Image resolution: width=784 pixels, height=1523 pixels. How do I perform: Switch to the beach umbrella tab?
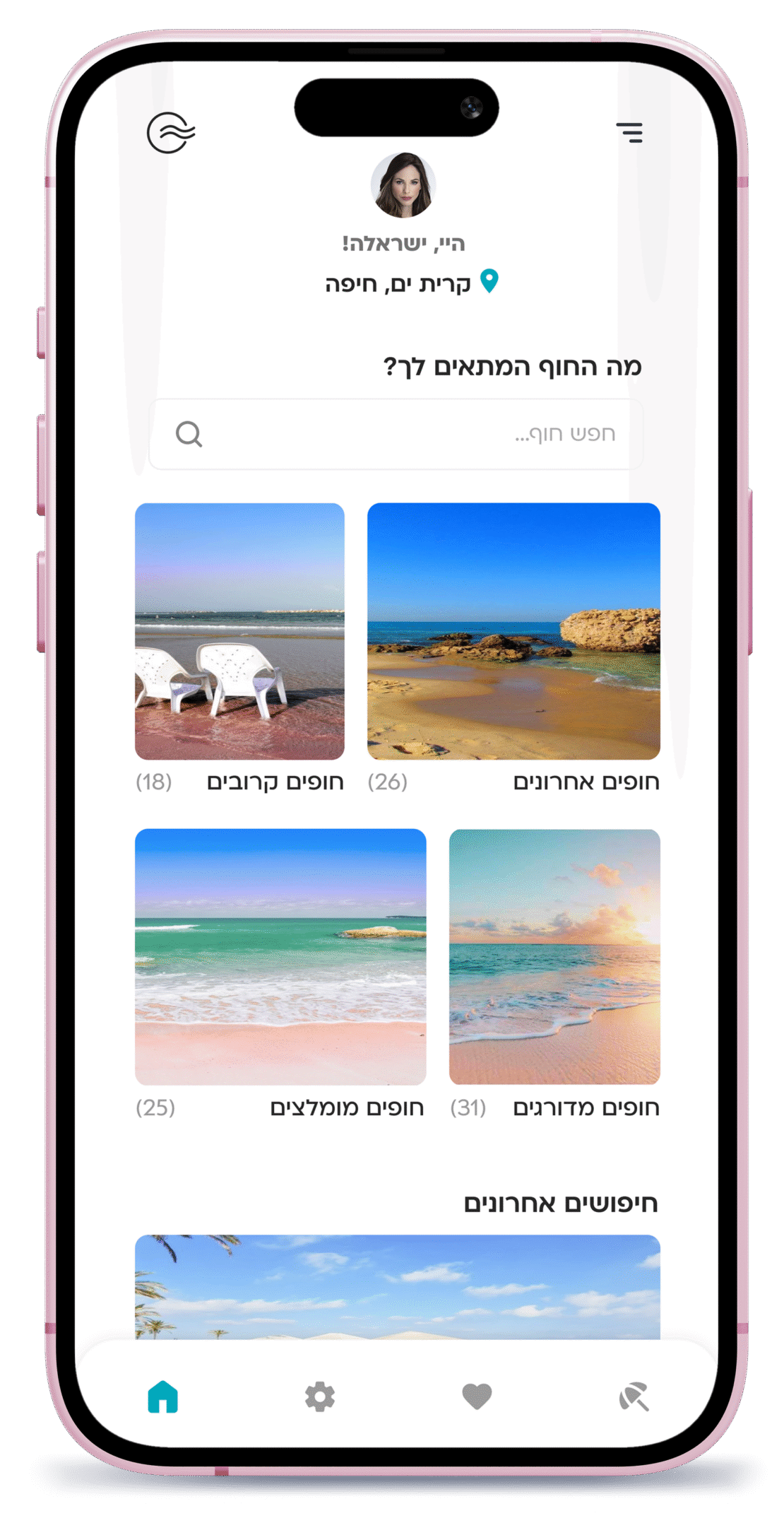634,1396
